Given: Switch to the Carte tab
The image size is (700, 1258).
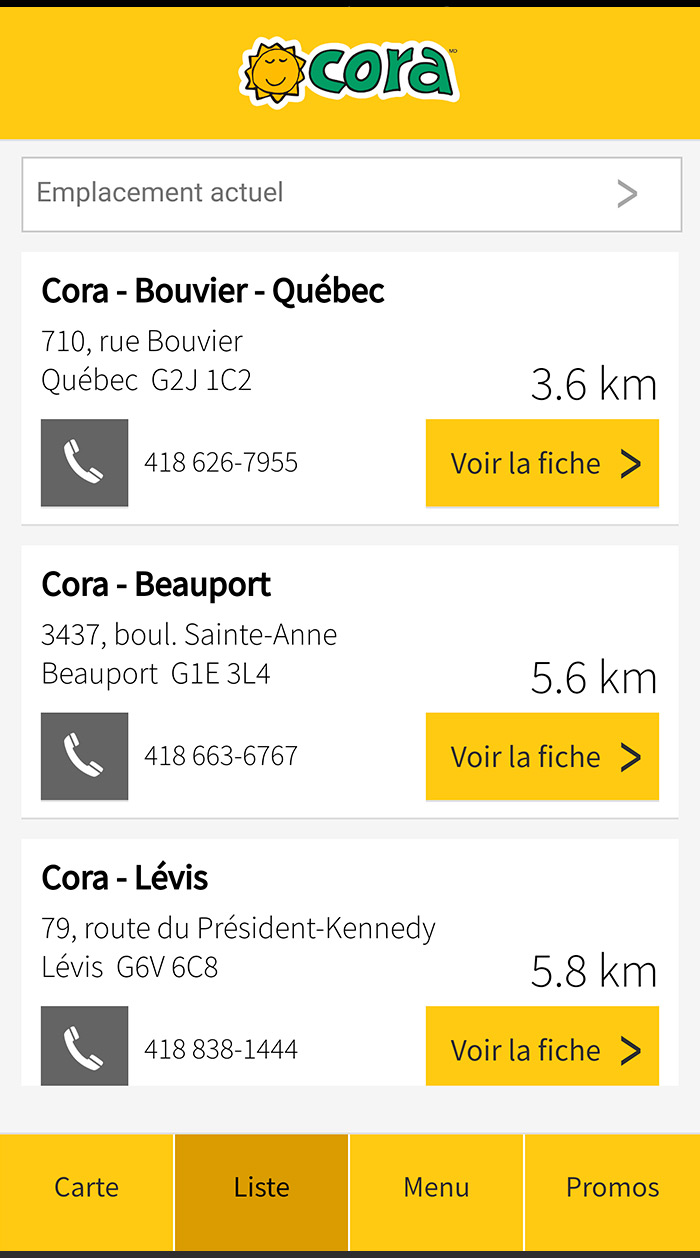Looking at the screenshot, I should [x=87, y=1190].
